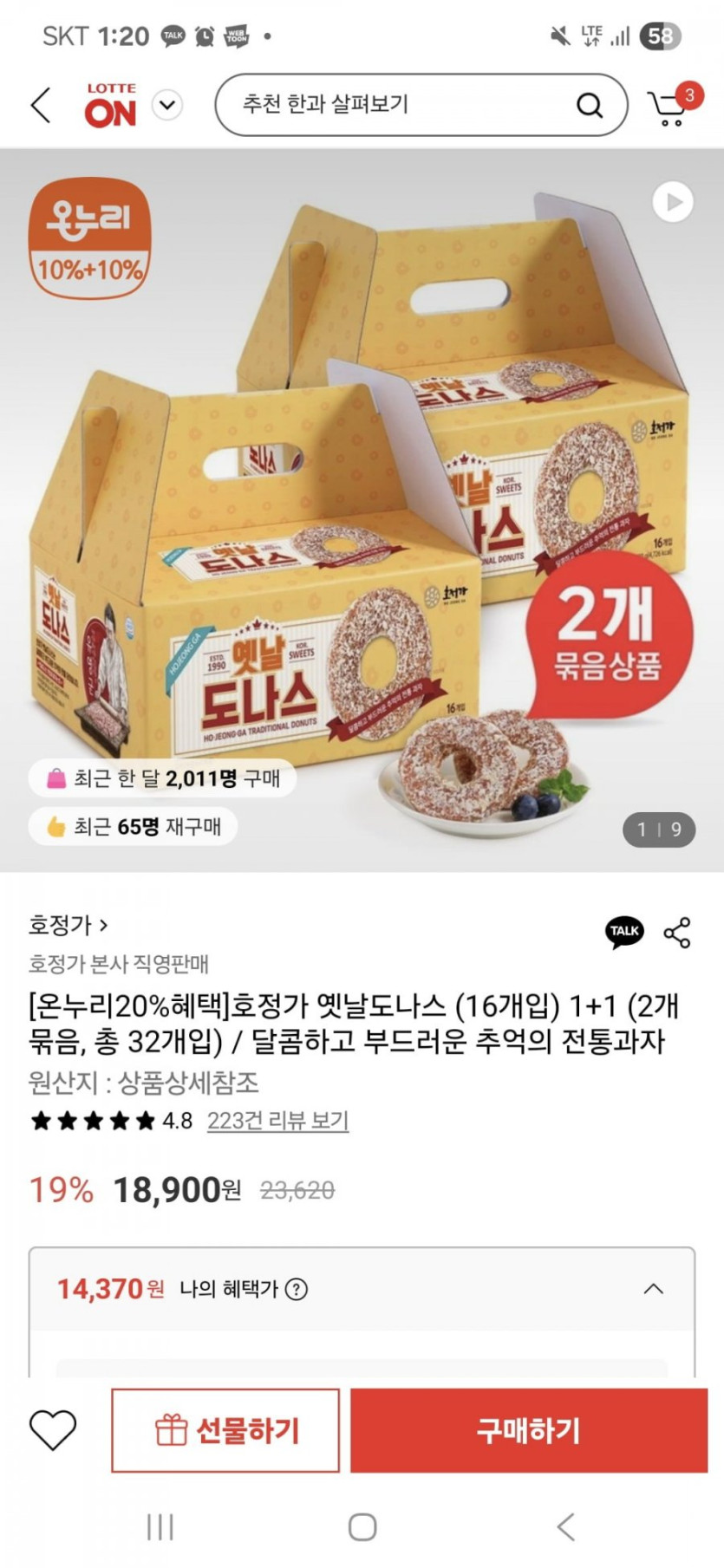
Task: Open the Talk inquiry icon
Action: coord(624,932)
